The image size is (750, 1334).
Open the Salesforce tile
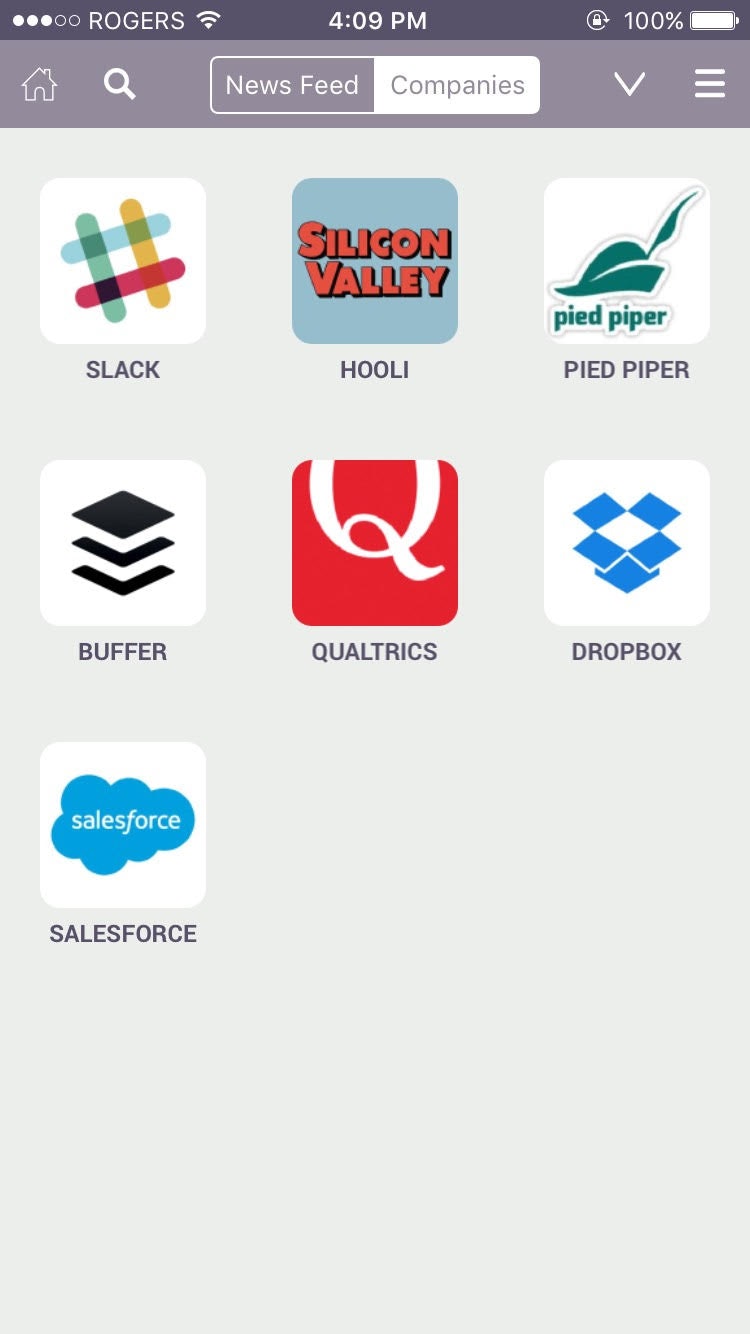tap(123, 825)
